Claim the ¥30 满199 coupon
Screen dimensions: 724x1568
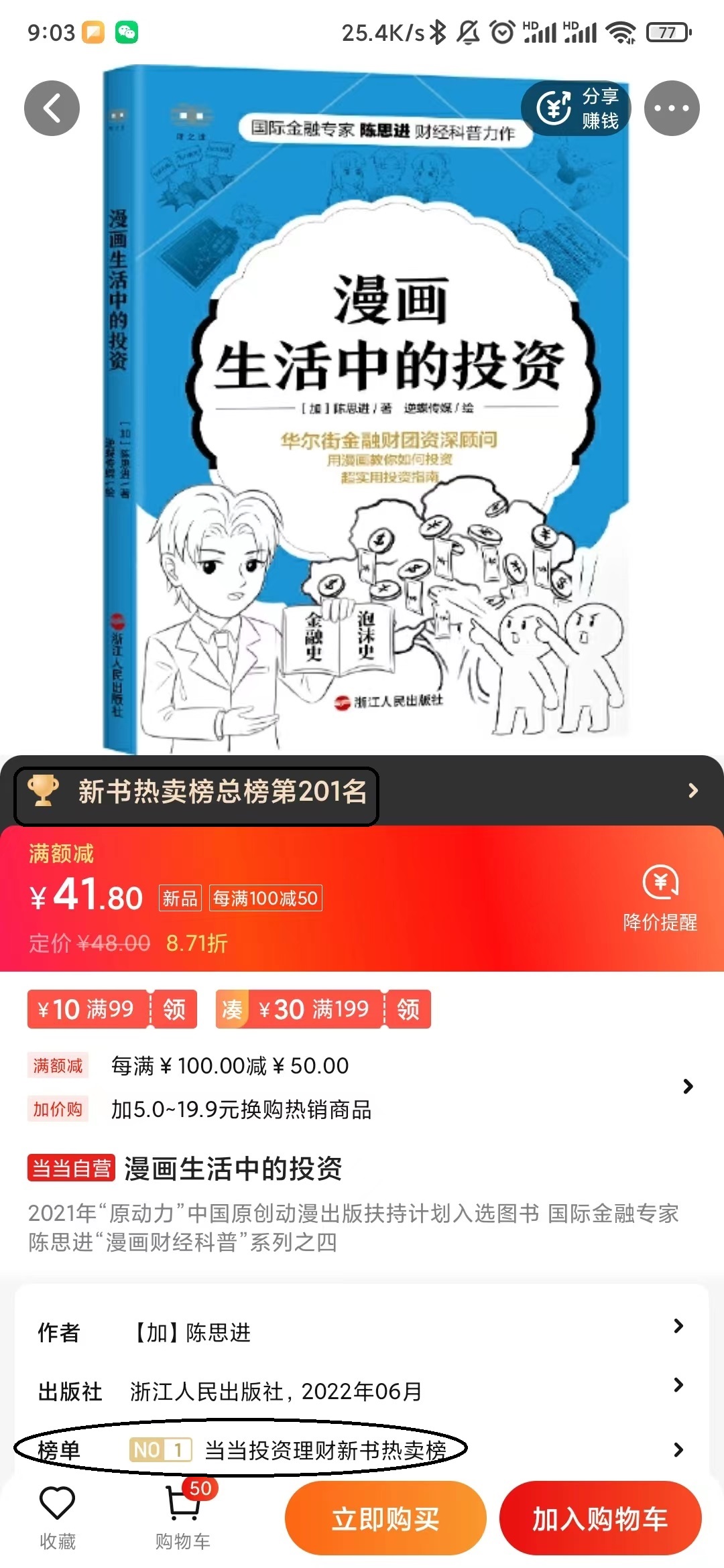[408, 1009]
